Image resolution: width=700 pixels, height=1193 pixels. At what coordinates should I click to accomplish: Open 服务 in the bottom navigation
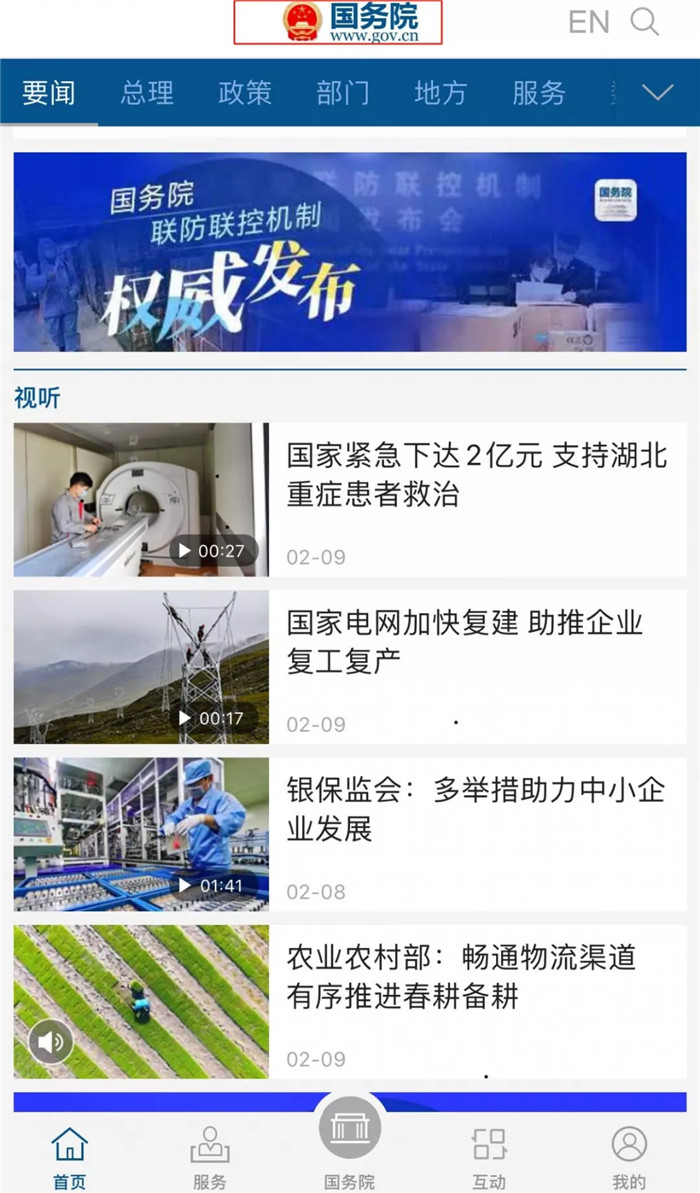(210, 1157)
